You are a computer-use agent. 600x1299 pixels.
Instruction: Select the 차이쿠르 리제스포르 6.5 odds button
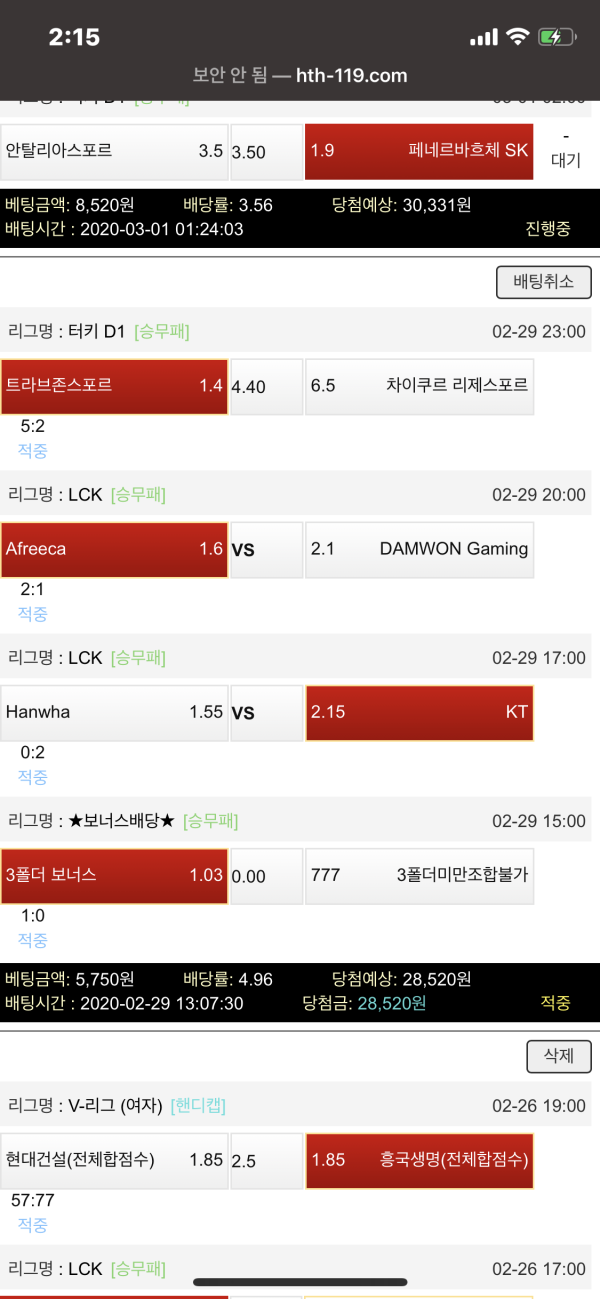(419, 386)
